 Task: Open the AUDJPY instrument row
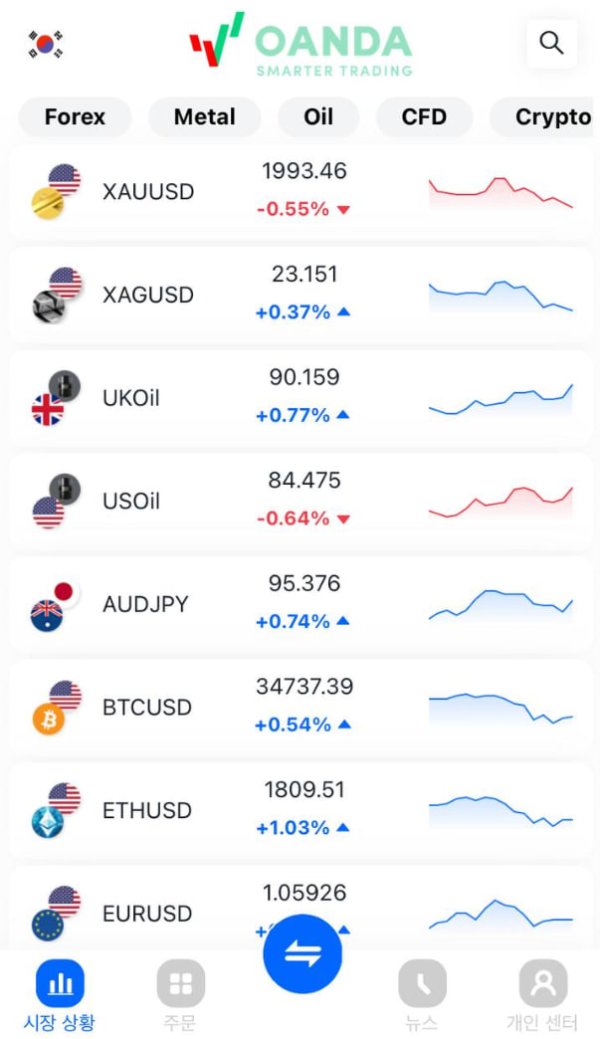click(x=301, y=604)
